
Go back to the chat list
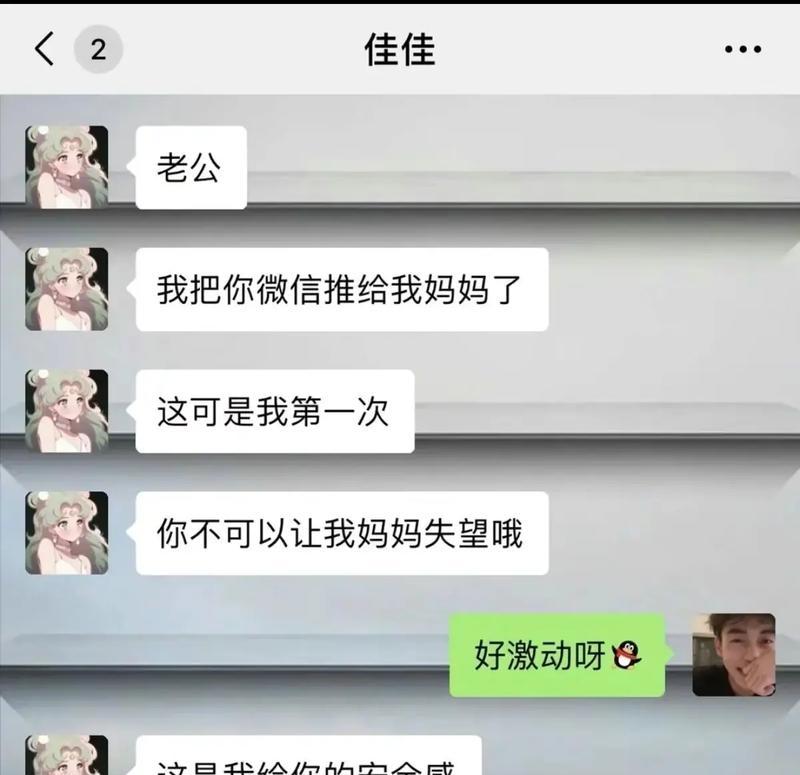tap(45, 49)
